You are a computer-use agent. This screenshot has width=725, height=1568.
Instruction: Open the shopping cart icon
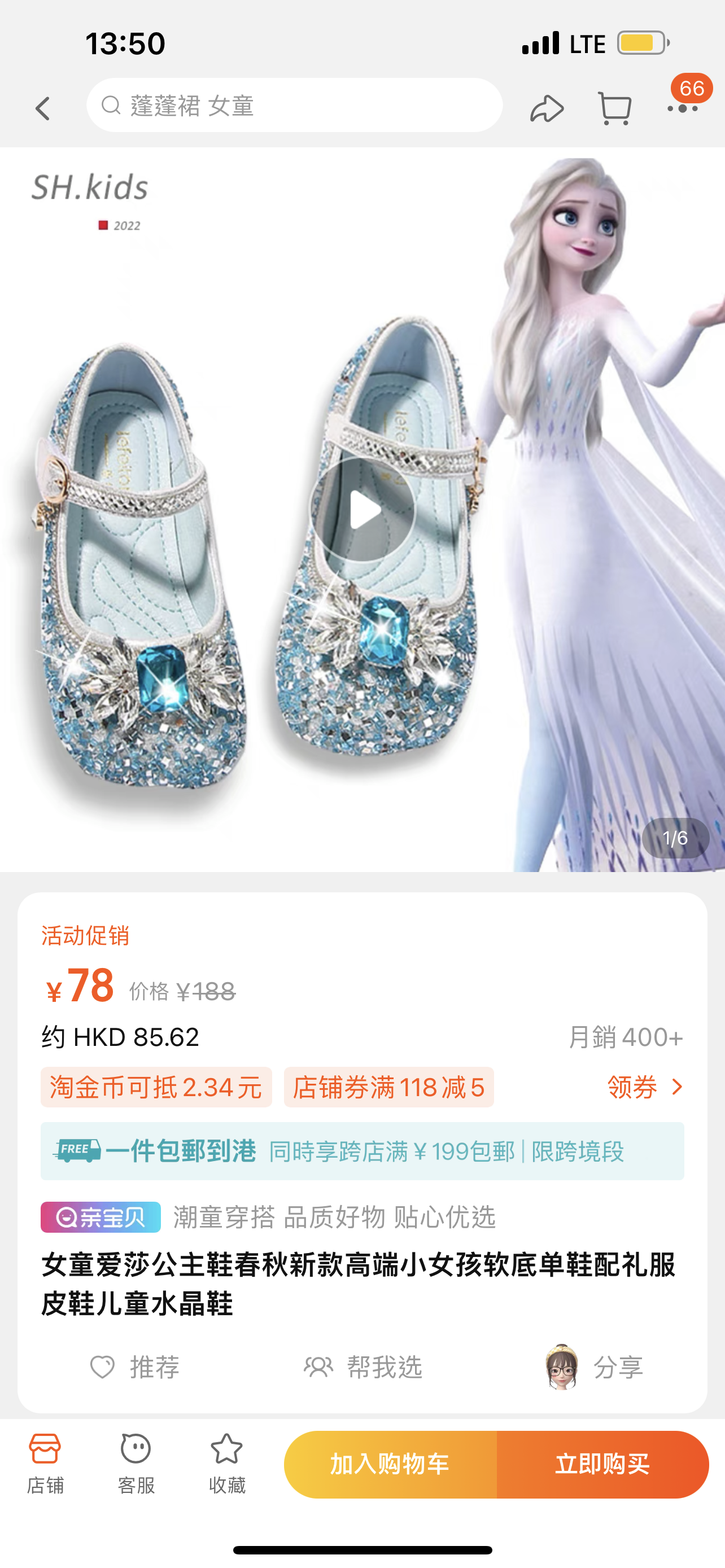pyautogui.click(x=614, y=109)
